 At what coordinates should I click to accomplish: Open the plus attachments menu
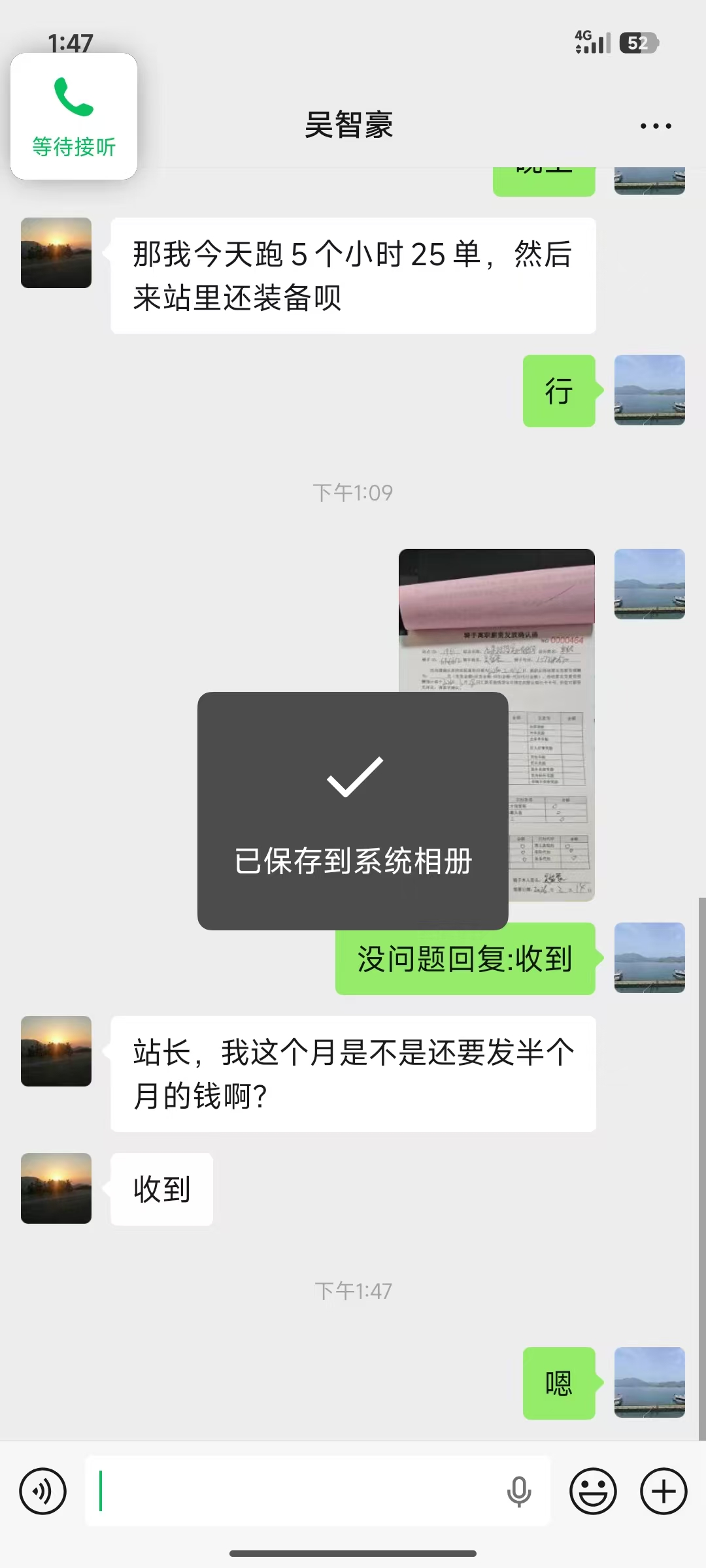tap(664, 1492)
